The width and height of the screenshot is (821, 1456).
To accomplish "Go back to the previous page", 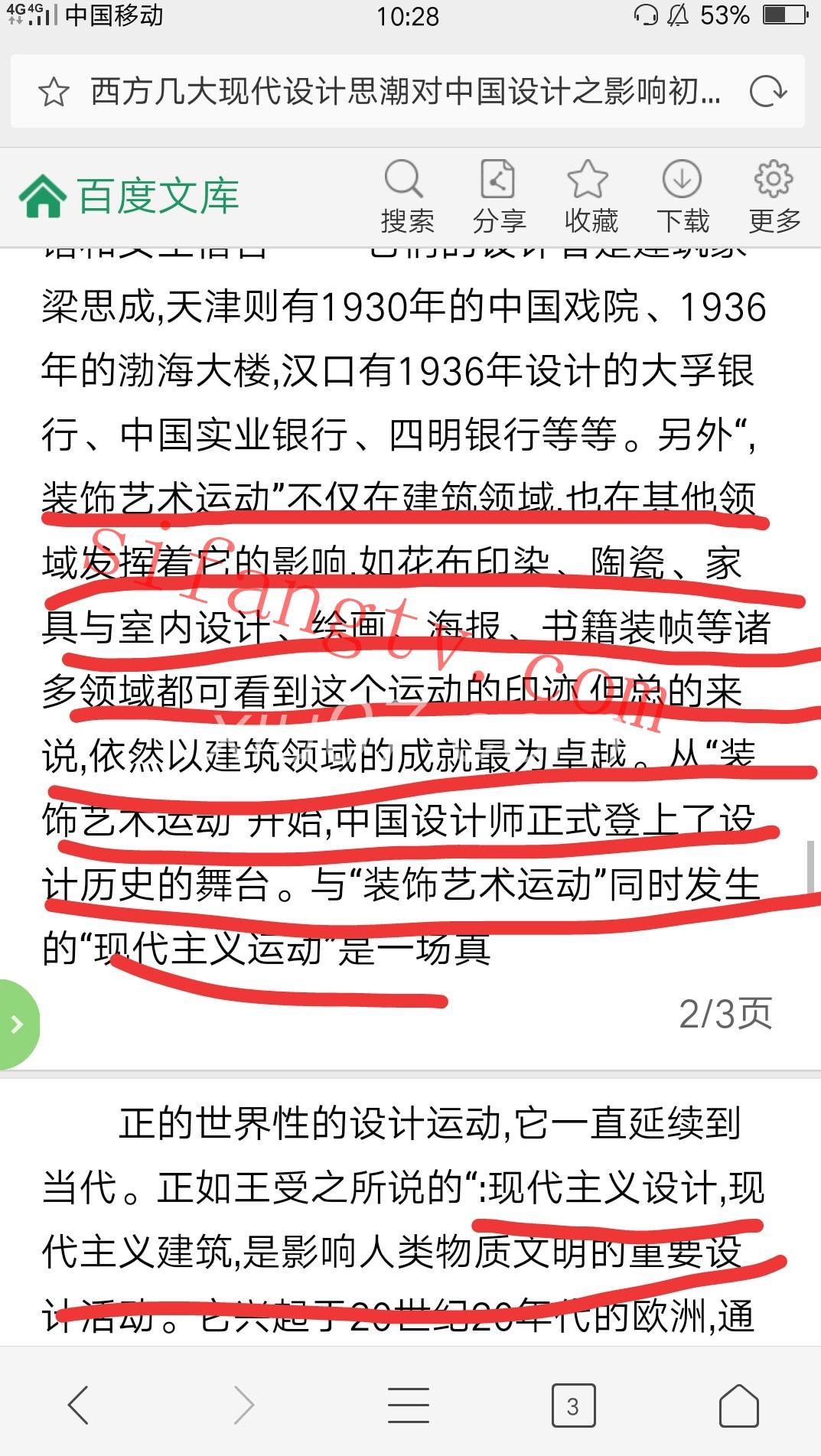I will click(x=79, y=1405).
